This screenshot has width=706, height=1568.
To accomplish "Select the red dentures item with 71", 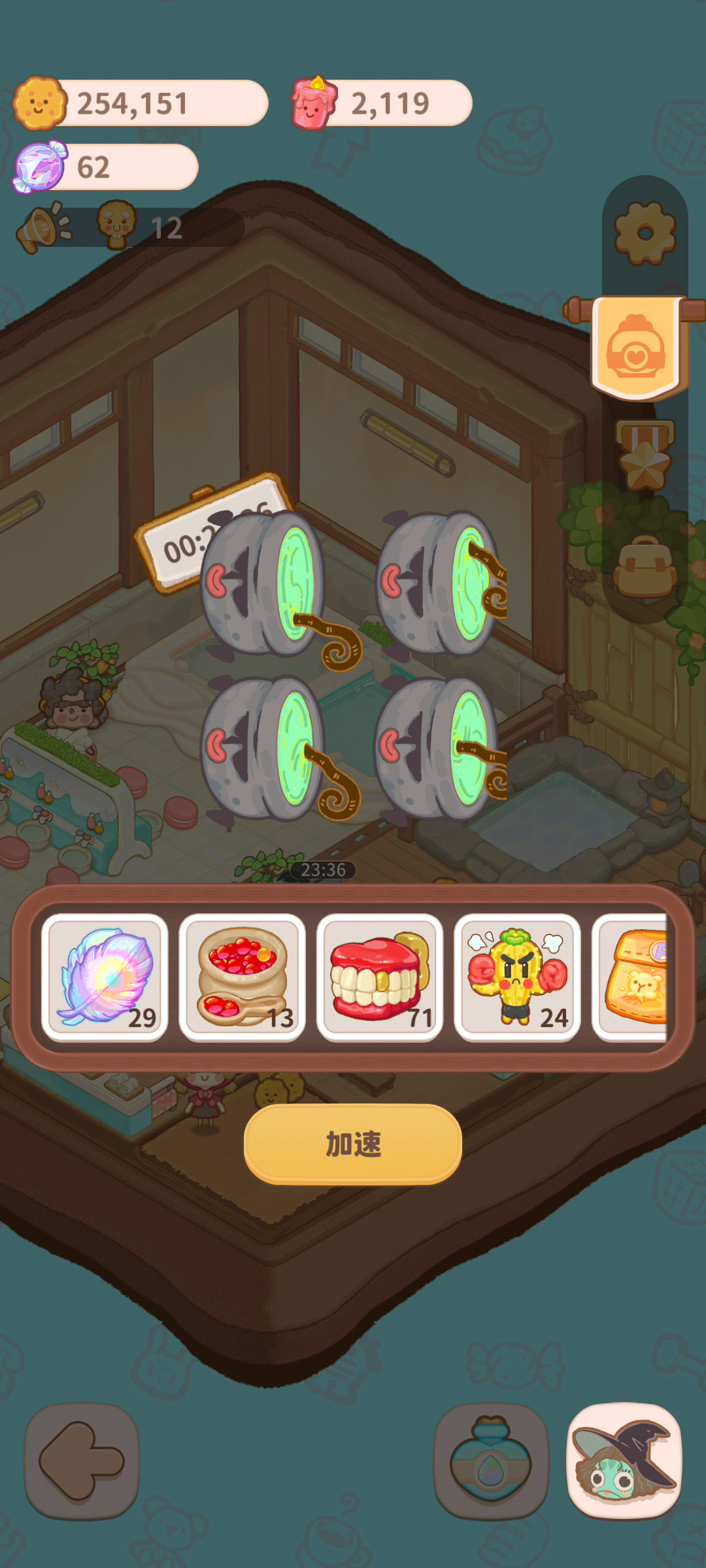I will [x=380, y=977].
